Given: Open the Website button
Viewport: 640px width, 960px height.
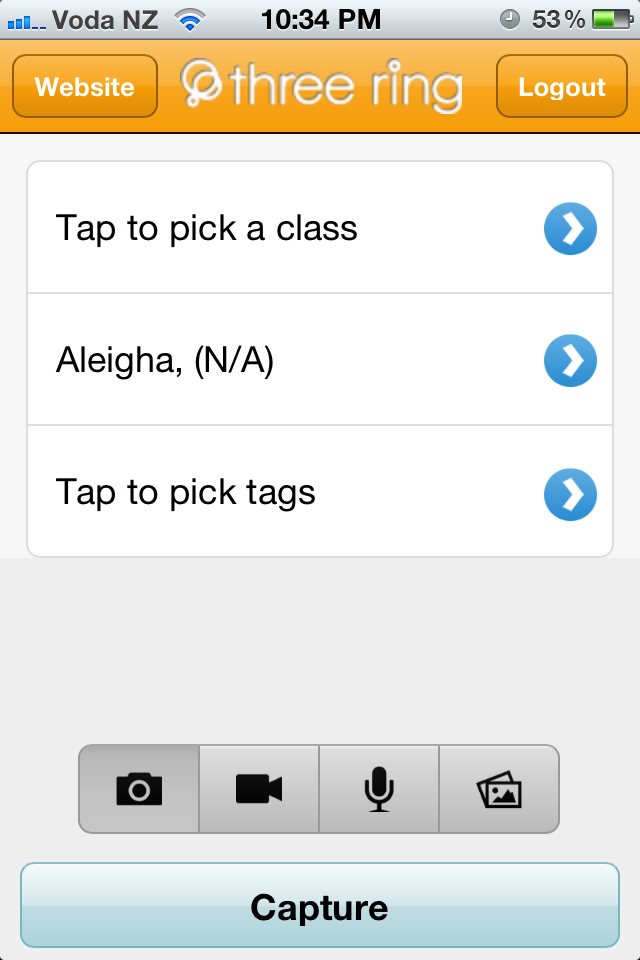Looking at the screenshot, I should [85, 87].
